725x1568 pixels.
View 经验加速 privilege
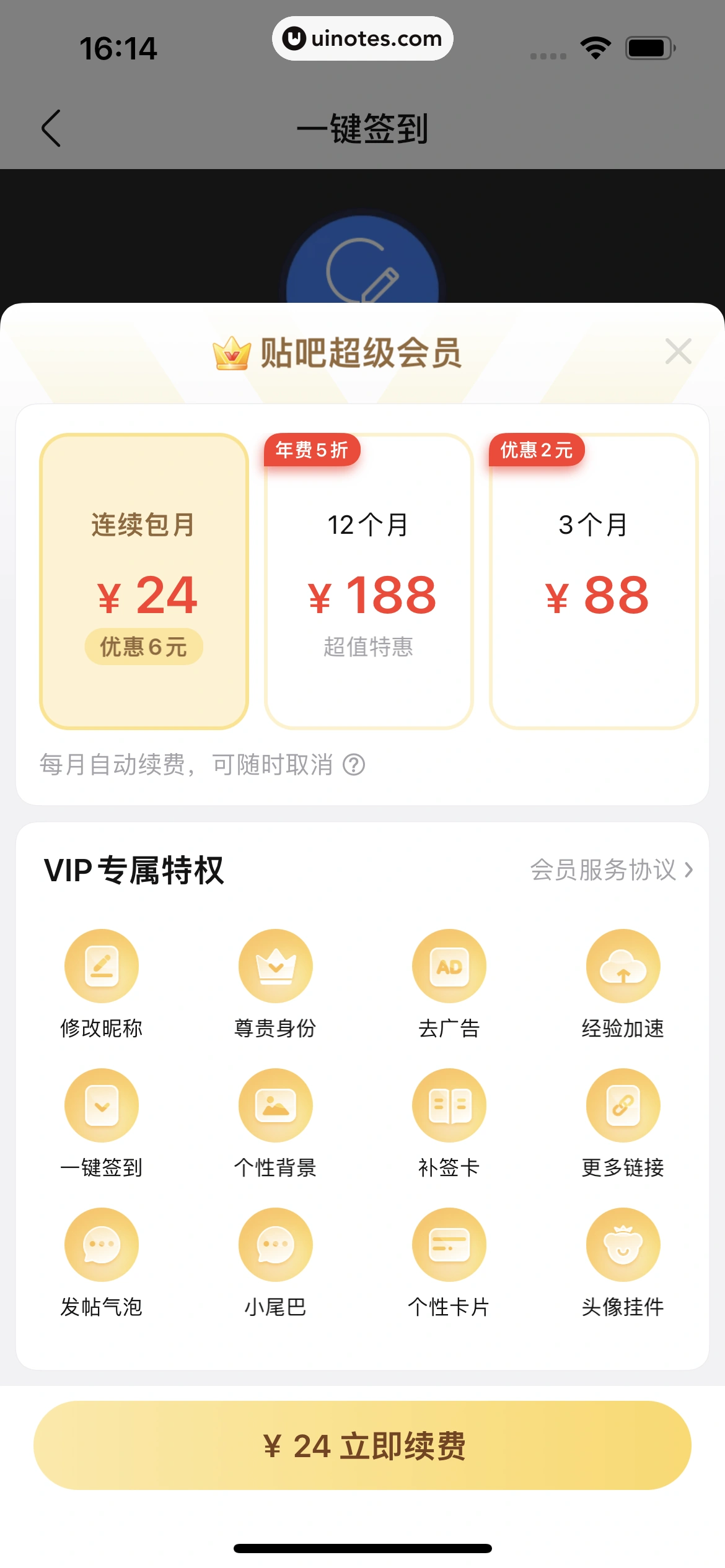623,966
